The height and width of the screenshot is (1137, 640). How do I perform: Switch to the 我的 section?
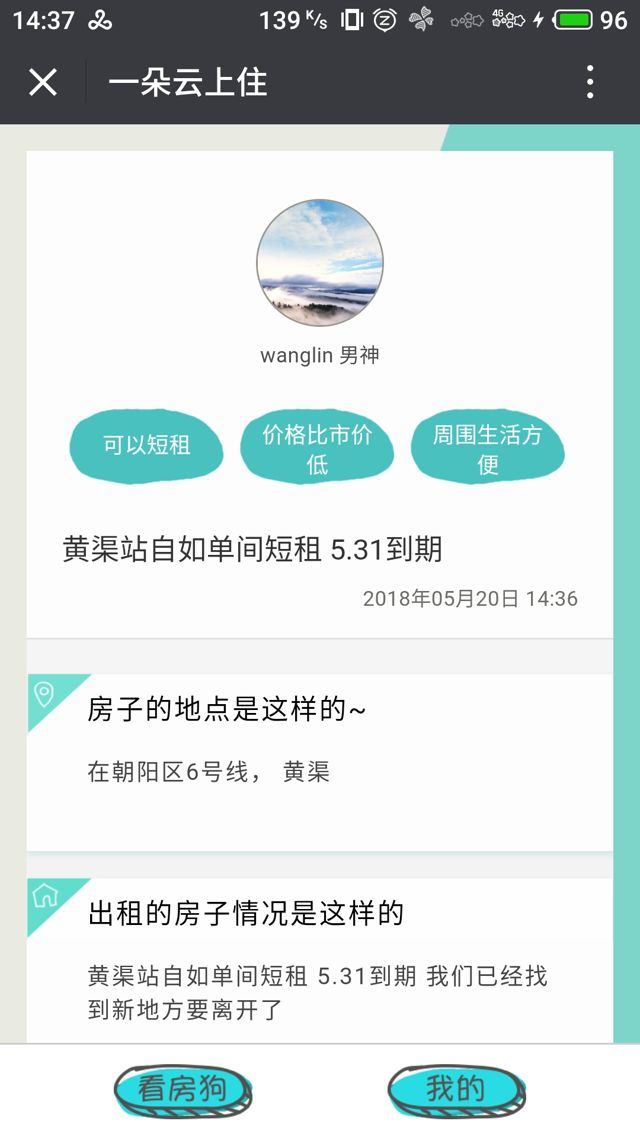click(x=456, y=1089)
